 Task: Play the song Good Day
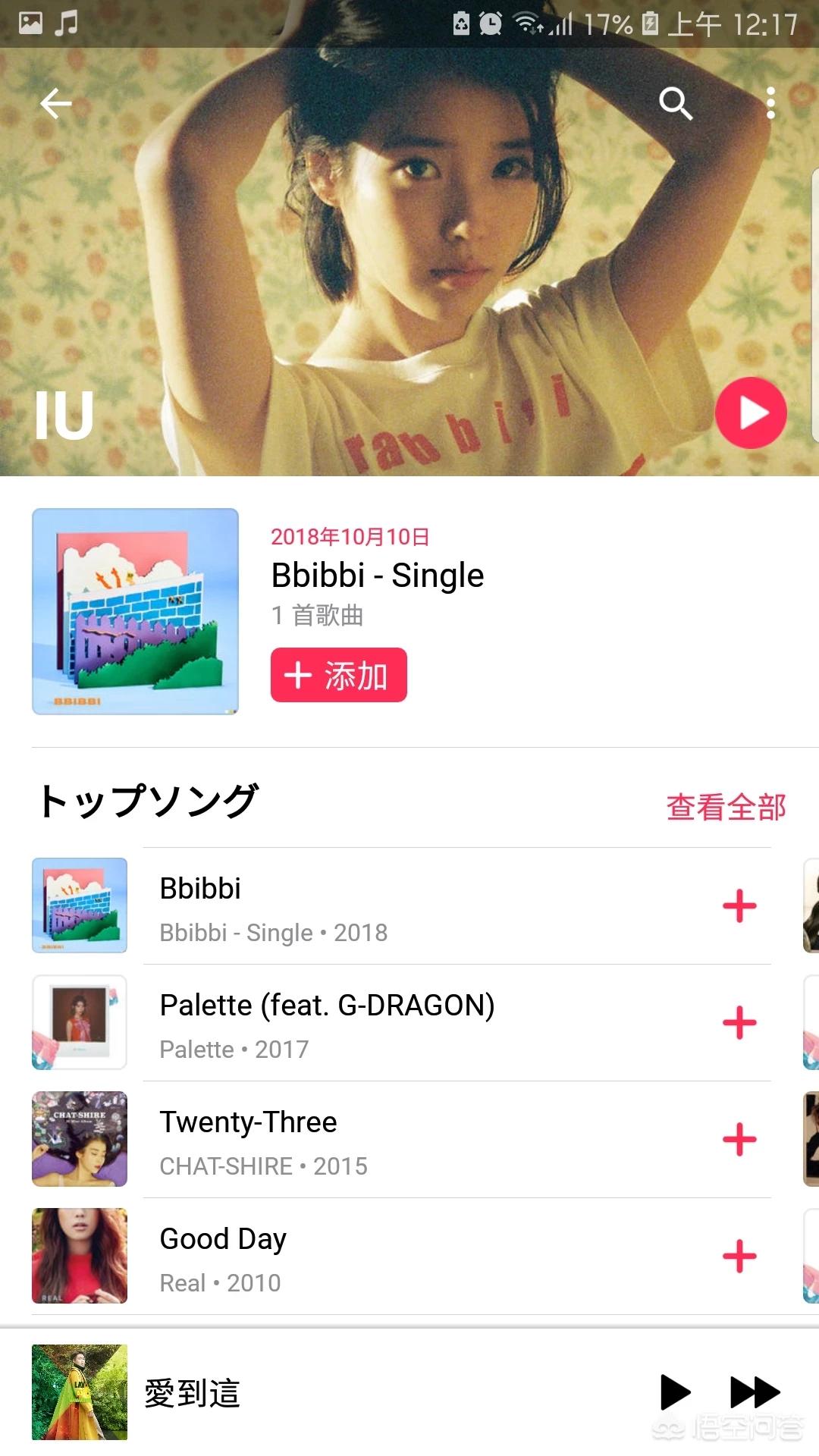(x=379, y=1257)
